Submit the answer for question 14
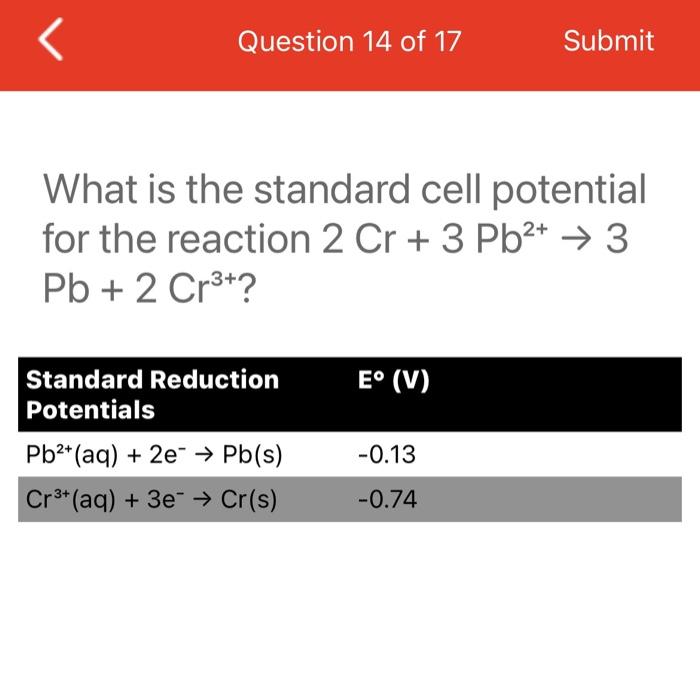700x686 pixels. coord(608,41)
